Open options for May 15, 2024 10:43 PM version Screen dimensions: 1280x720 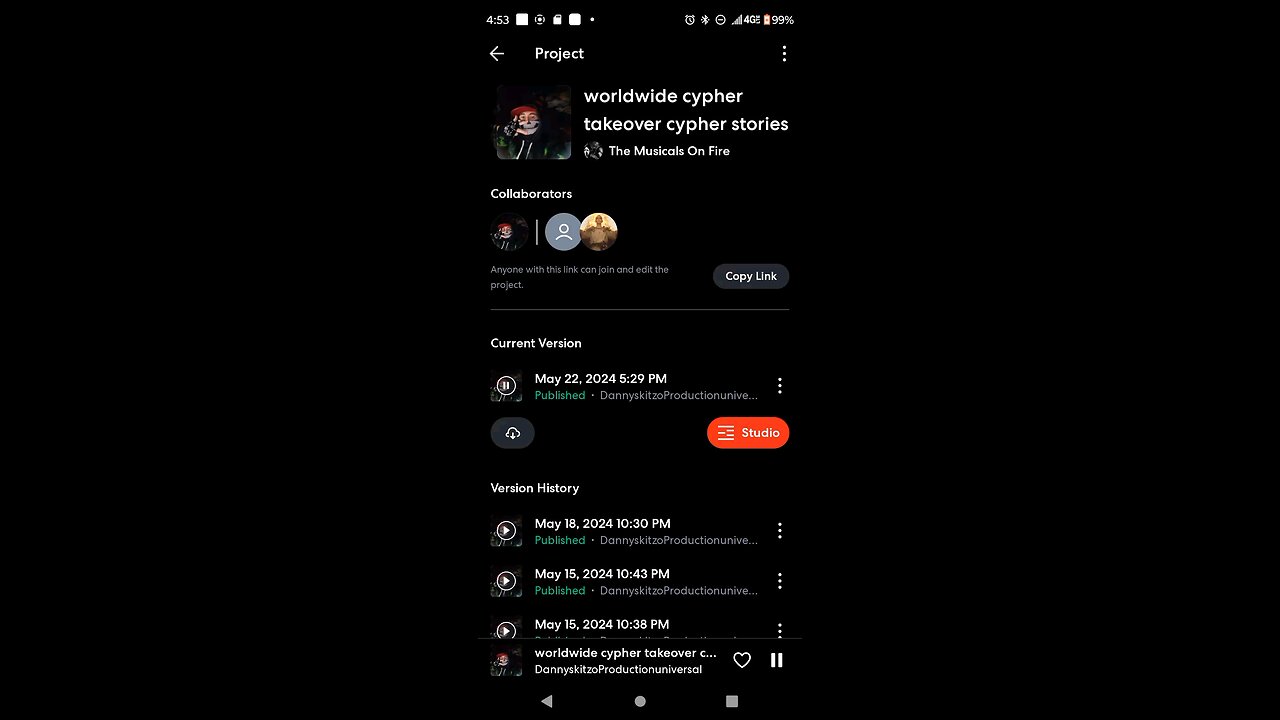(779, 581)
